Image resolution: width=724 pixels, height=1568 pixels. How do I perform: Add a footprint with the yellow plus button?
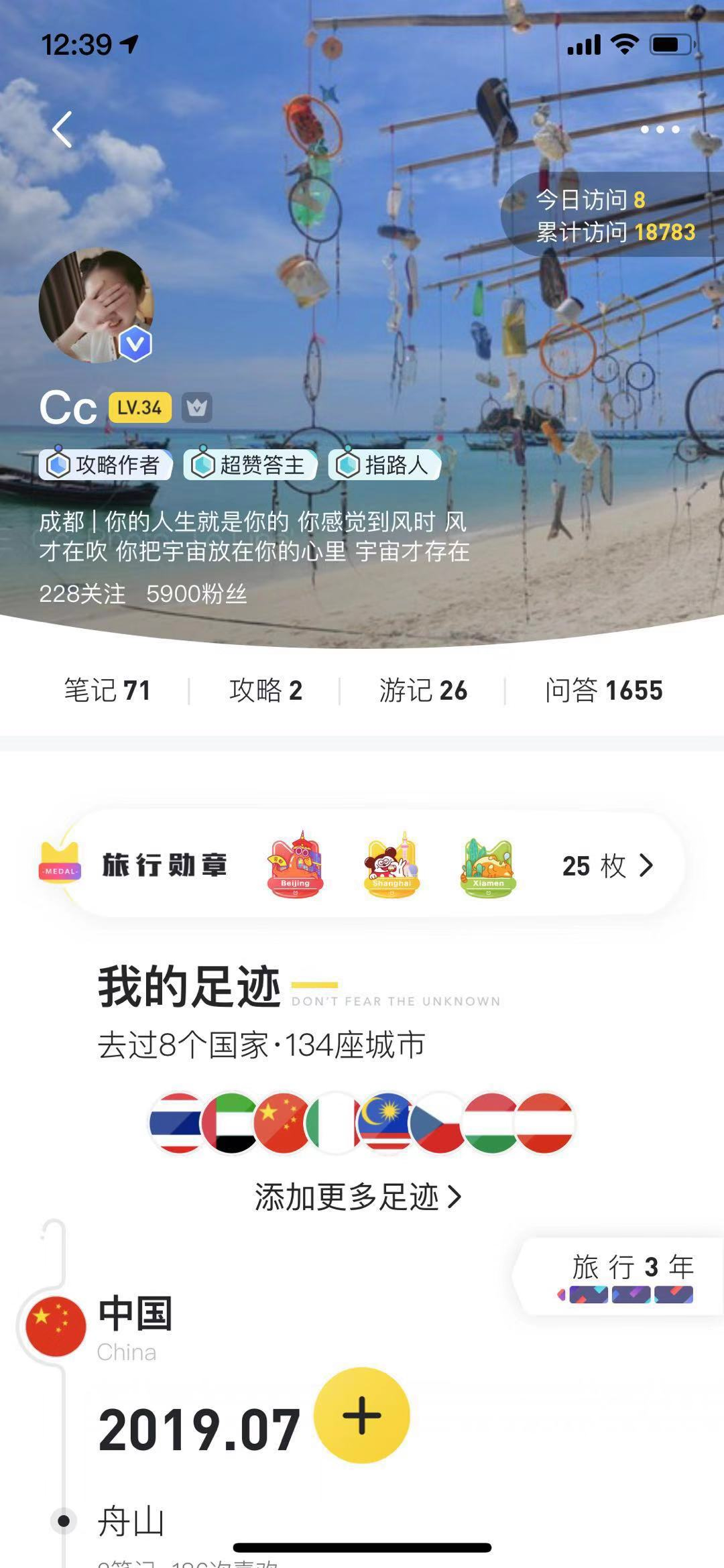tap(362, 1415)
